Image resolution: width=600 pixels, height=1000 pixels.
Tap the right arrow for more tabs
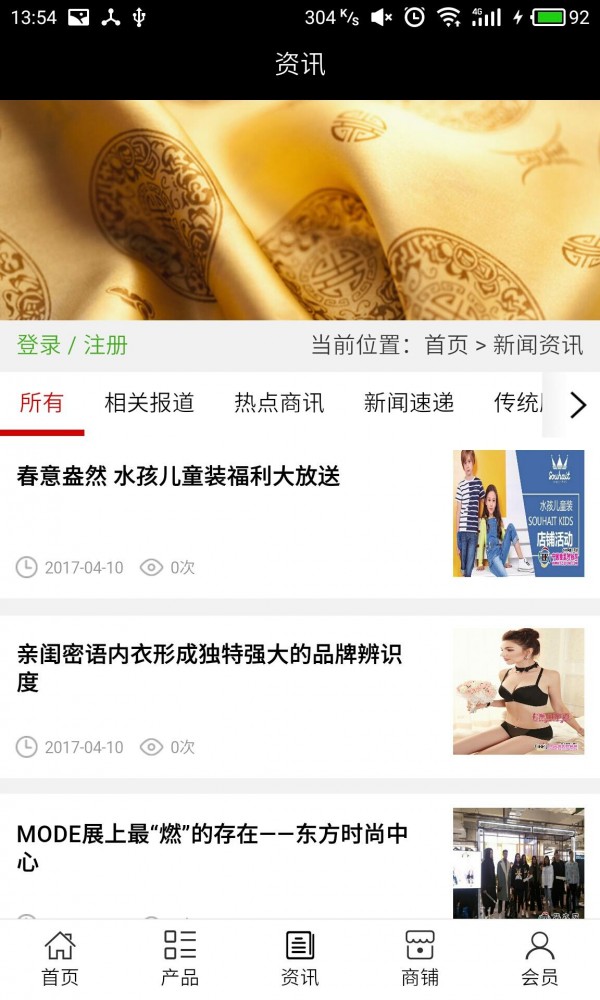coord(577,404)
